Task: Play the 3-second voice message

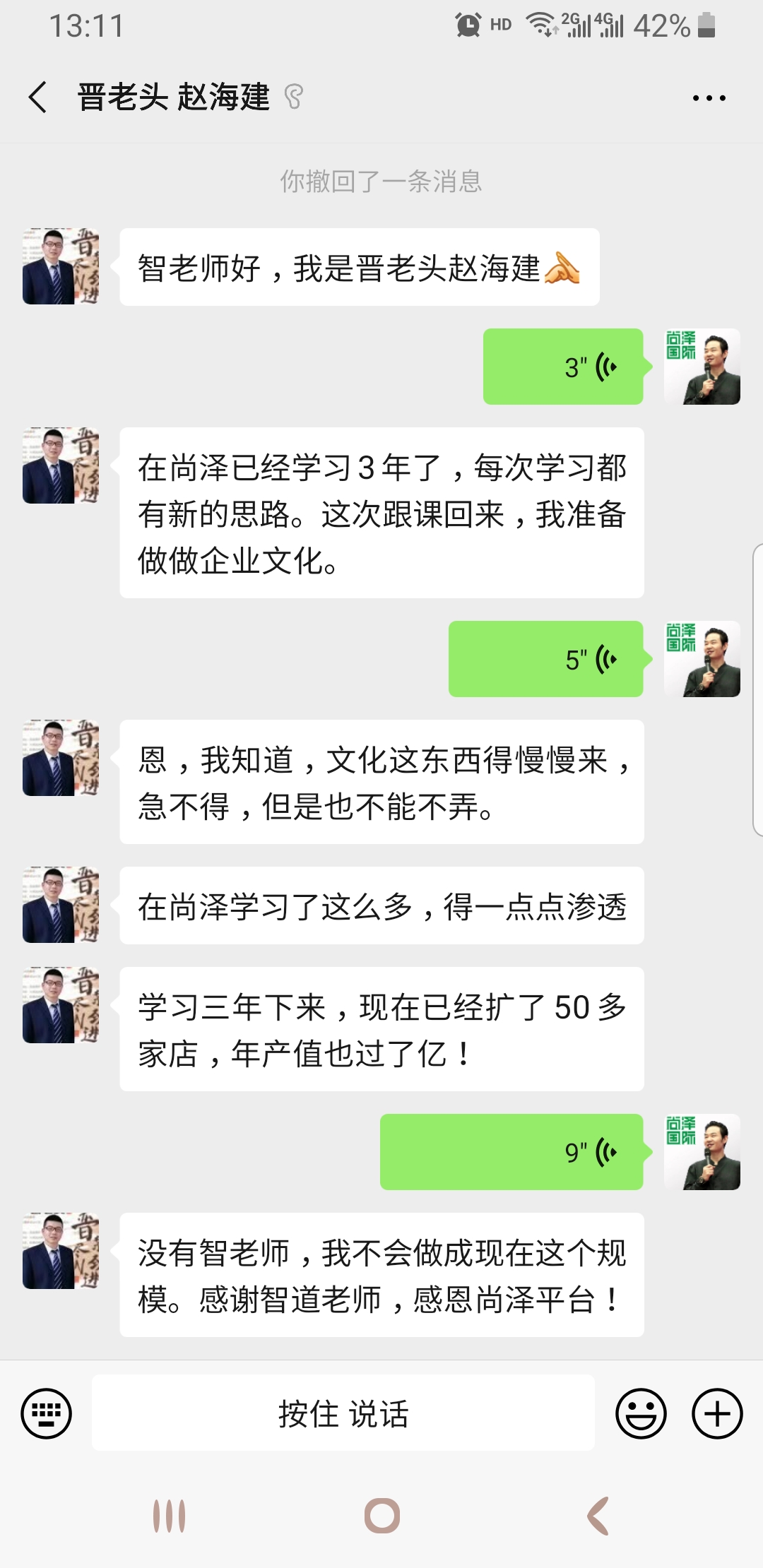Action: coord(563,367)
